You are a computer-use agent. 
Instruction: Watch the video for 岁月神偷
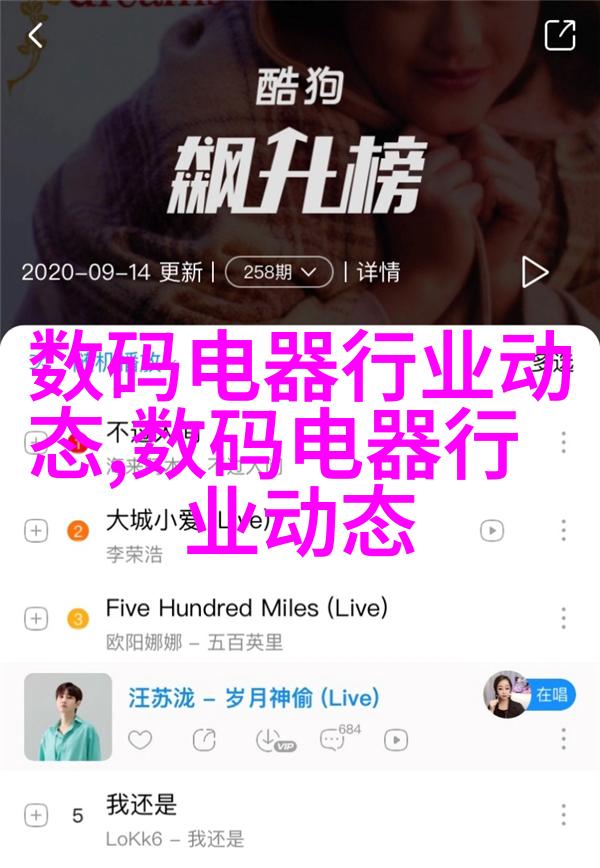pos(397,740)
